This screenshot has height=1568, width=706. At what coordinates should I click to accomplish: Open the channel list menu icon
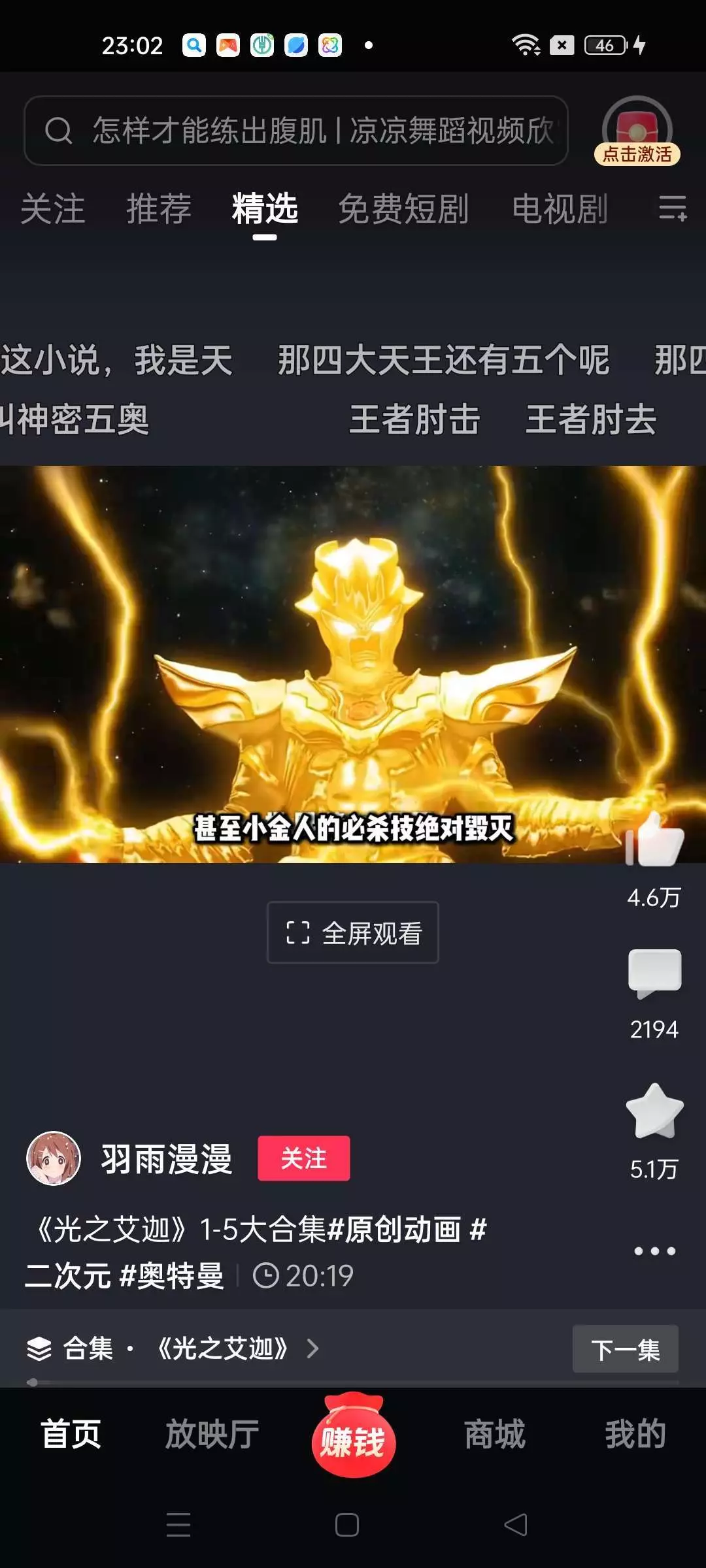point(673,208)
